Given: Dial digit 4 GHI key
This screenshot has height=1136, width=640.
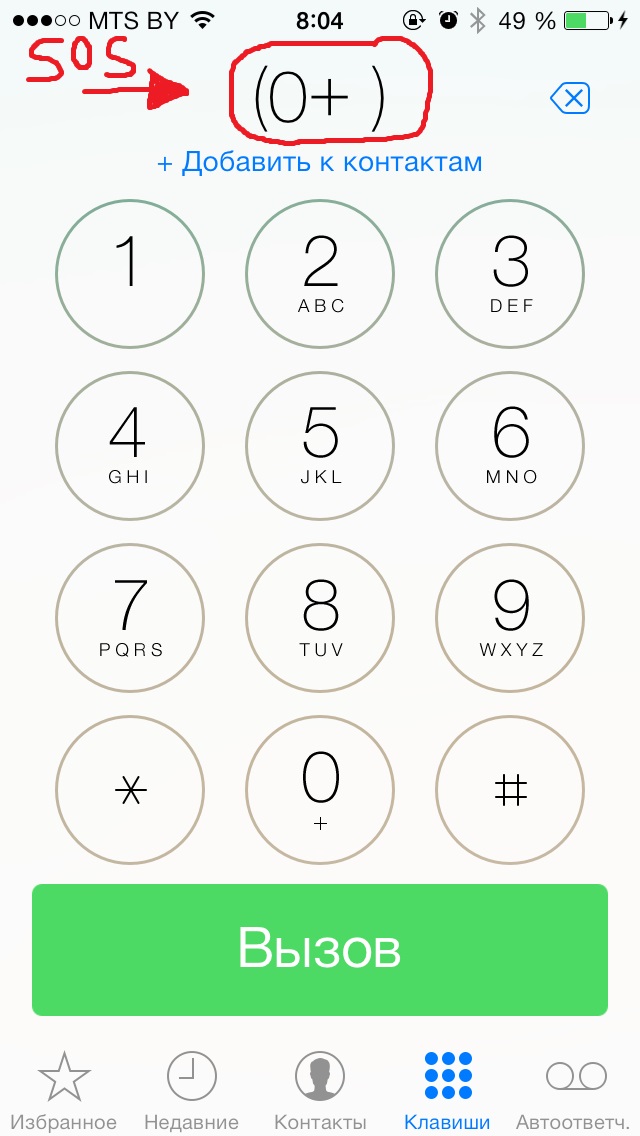Looking at the screenshot, I should tap(129, 445).
